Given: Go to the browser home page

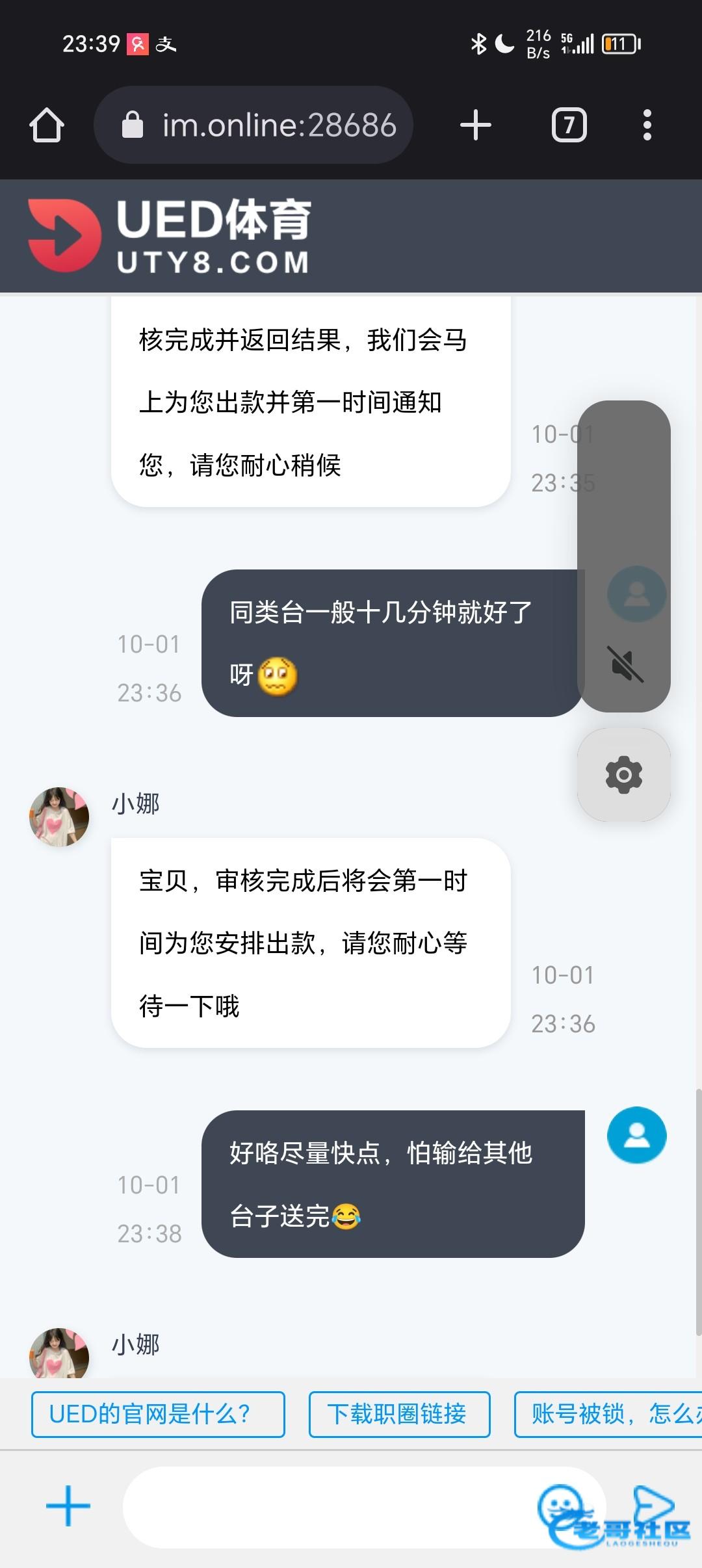Looking at the screenshot, I should pos(47,125).
